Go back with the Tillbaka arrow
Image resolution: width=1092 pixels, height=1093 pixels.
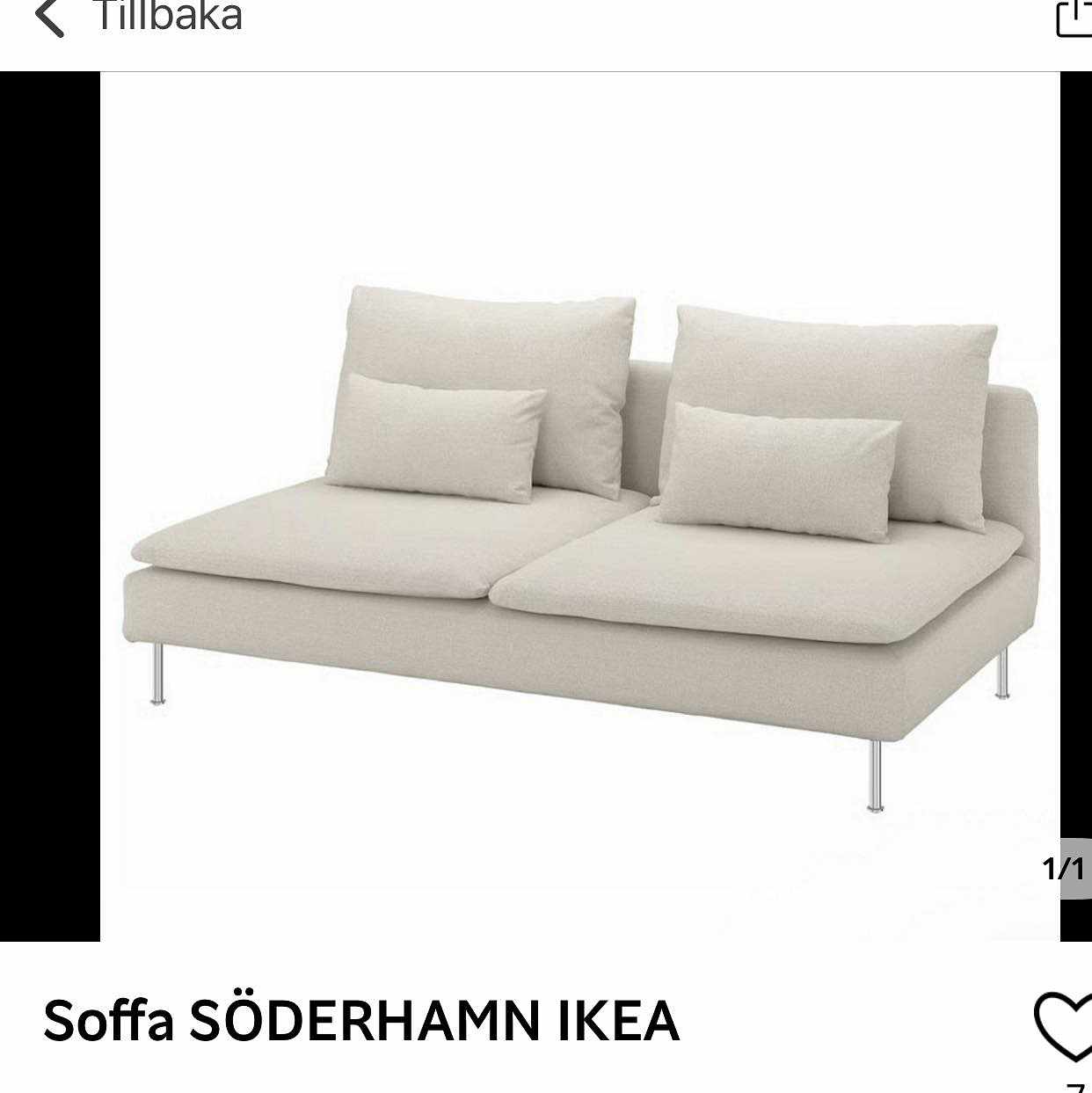[50, 18]
